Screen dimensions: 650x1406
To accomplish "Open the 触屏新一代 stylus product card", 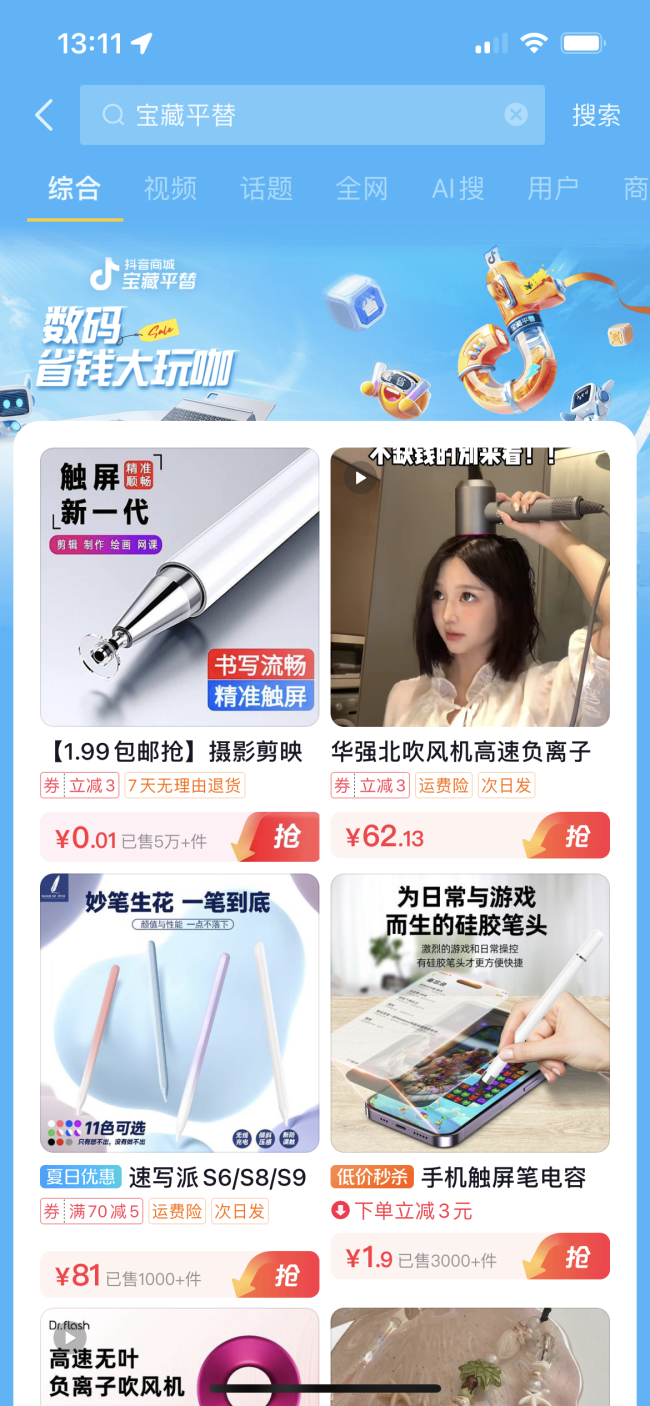I will click(180, 587).
